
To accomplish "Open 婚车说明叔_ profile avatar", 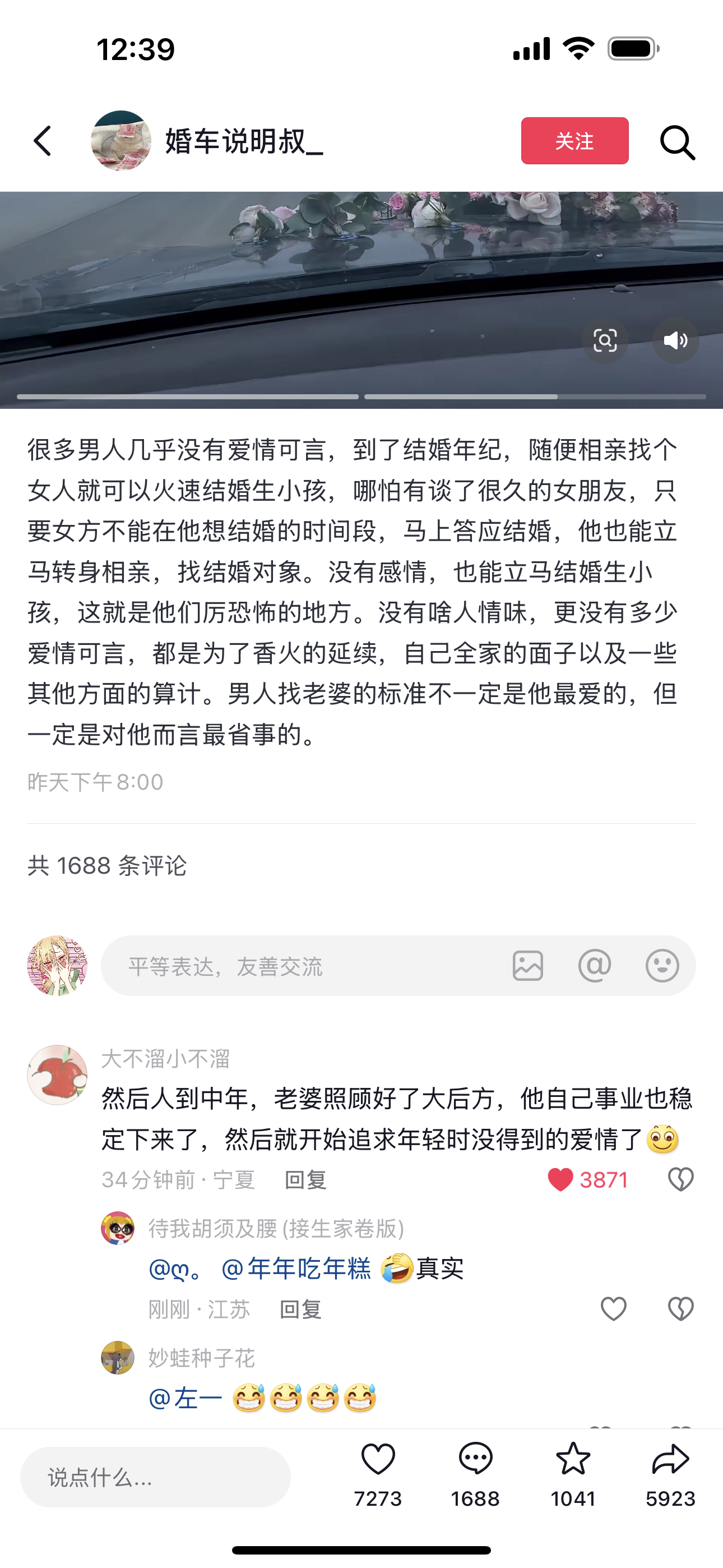I will pos(121,141).
